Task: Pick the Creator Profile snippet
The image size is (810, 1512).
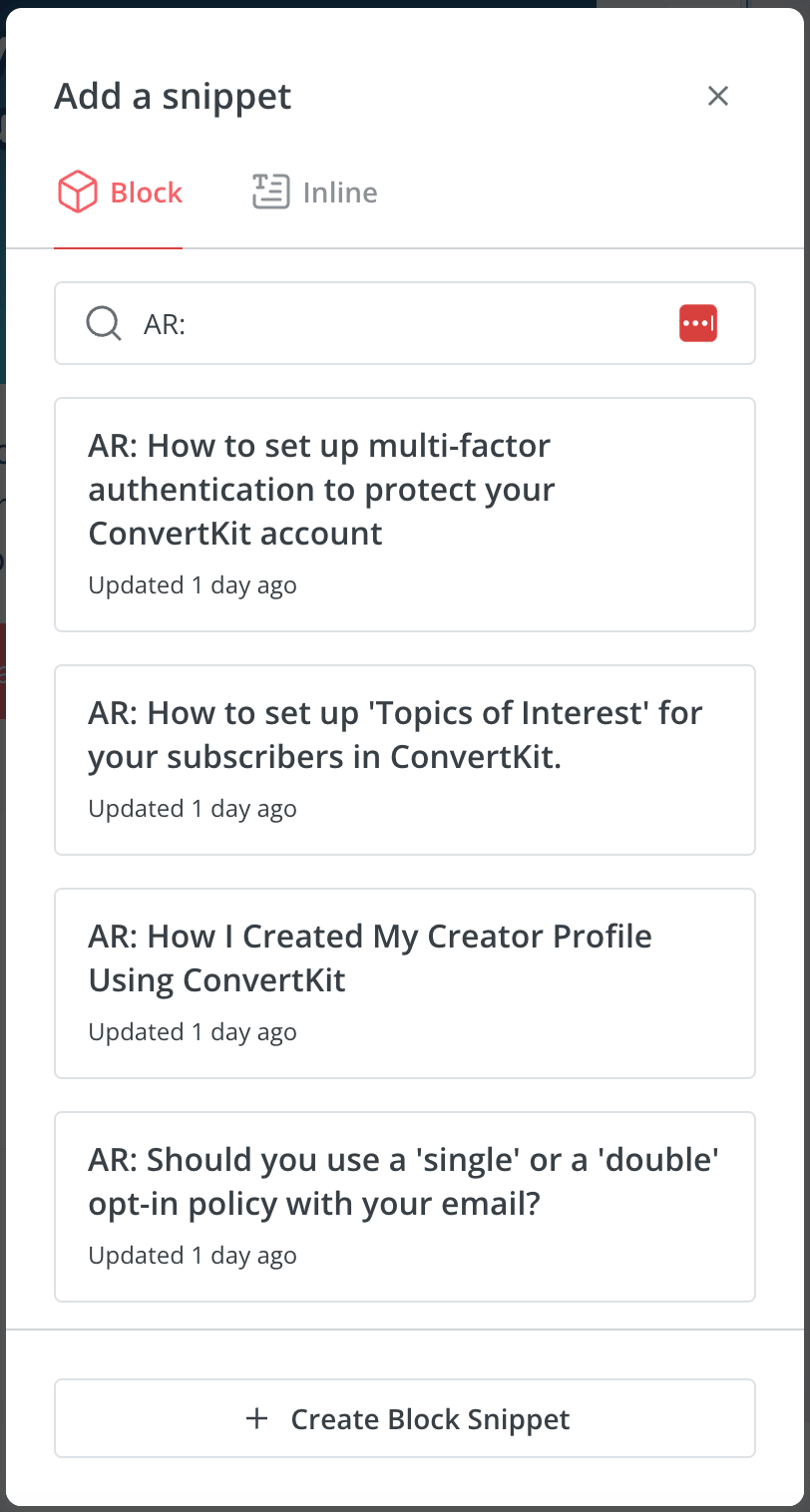Action: click(x=405, y=983)
